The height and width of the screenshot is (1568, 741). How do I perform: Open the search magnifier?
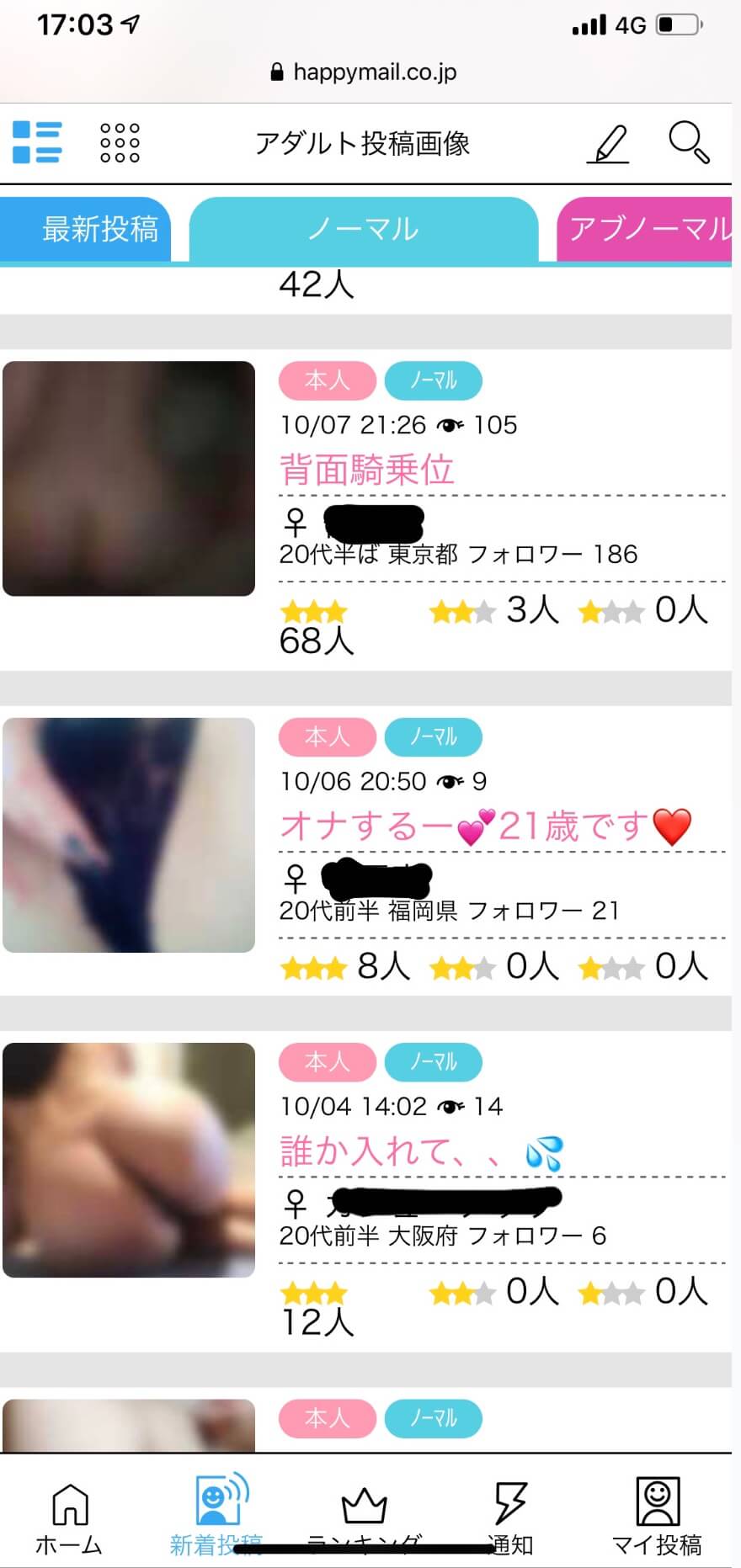[x=689, y=142]
